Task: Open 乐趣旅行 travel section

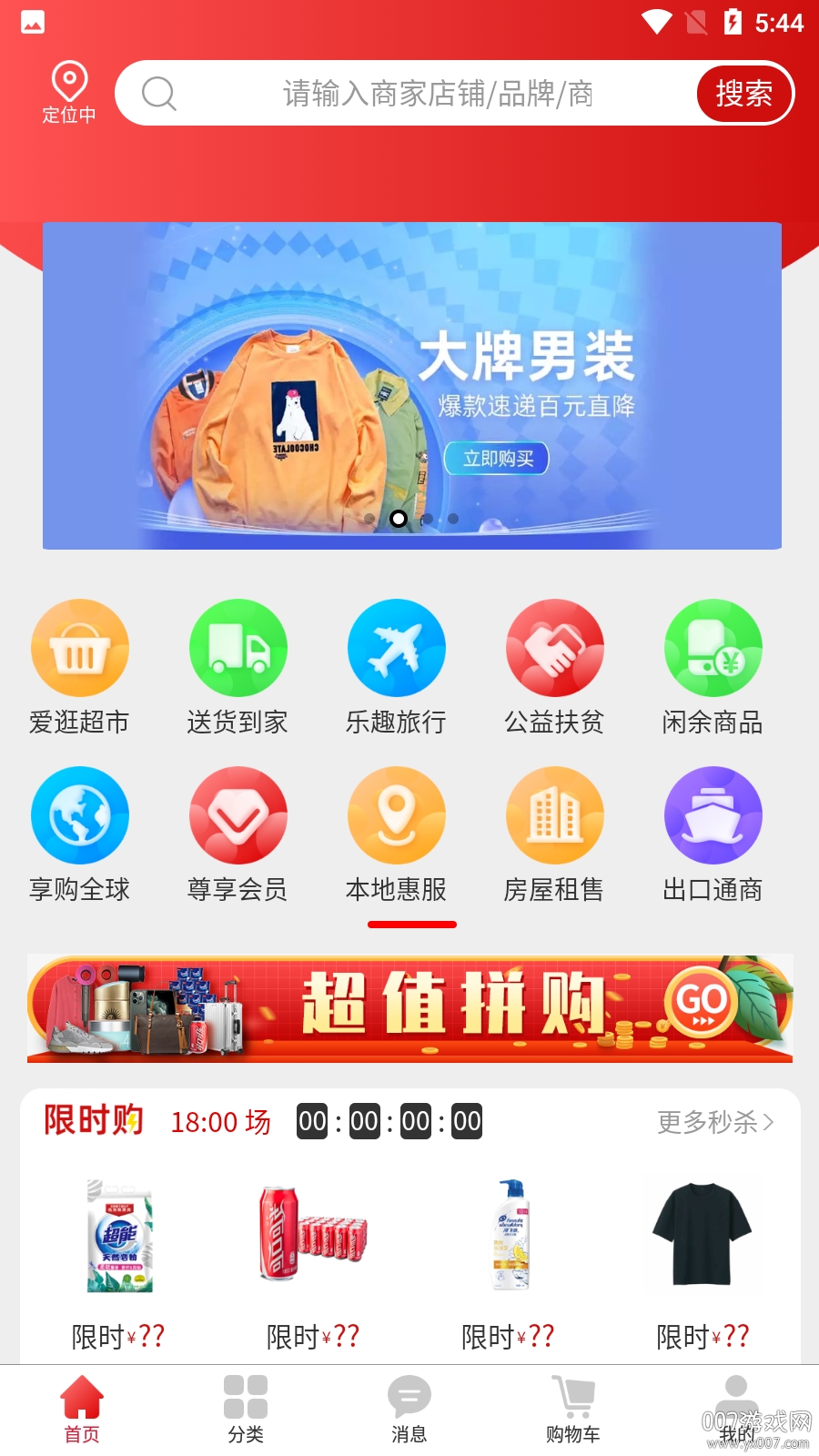Action: click(396, 667)
